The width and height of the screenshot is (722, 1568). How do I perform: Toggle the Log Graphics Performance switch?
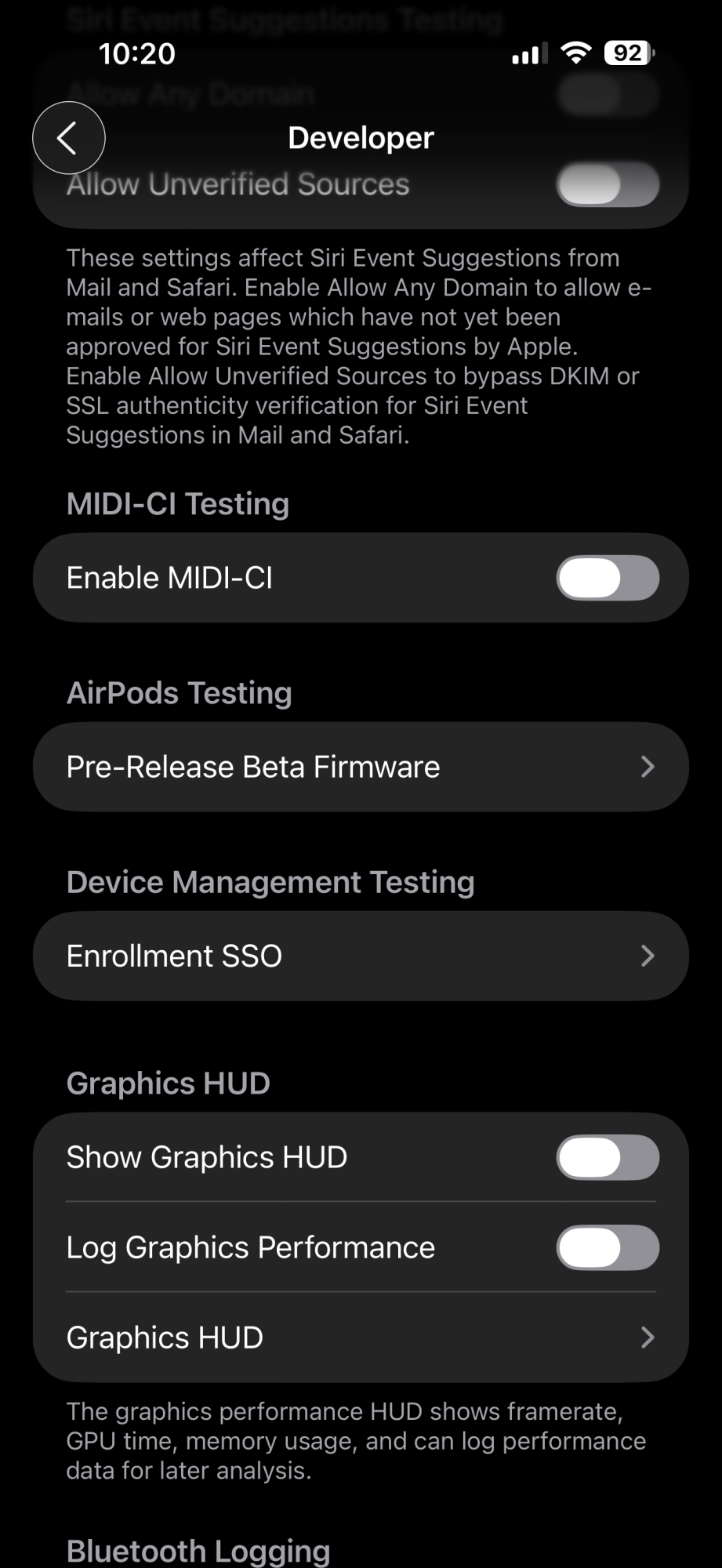[608, 1247]
